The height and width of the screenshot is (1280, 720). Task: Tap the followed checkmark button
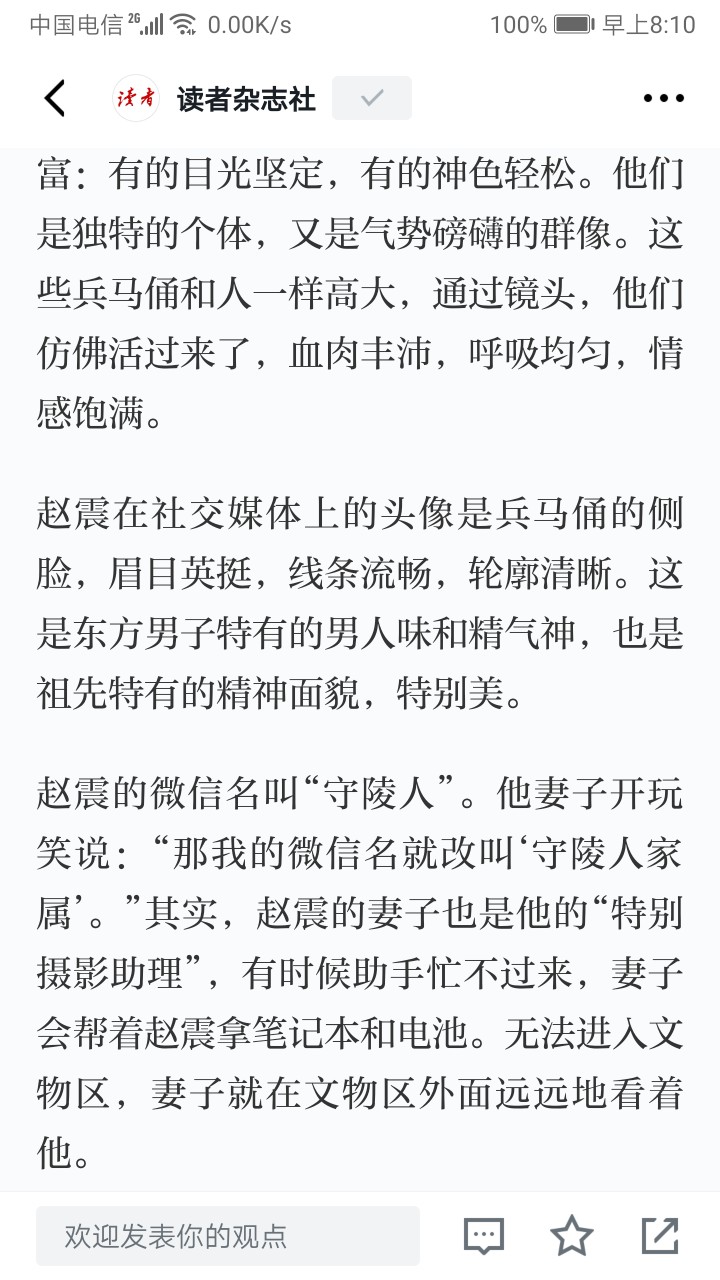[372, 98]
